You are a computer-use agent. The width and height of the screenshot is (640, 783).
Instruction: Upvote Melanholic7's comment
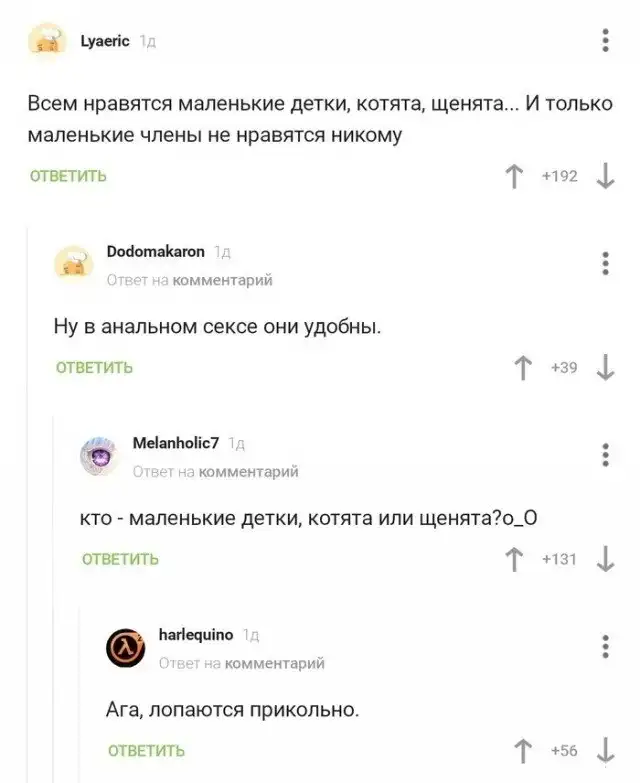(515, 559)
